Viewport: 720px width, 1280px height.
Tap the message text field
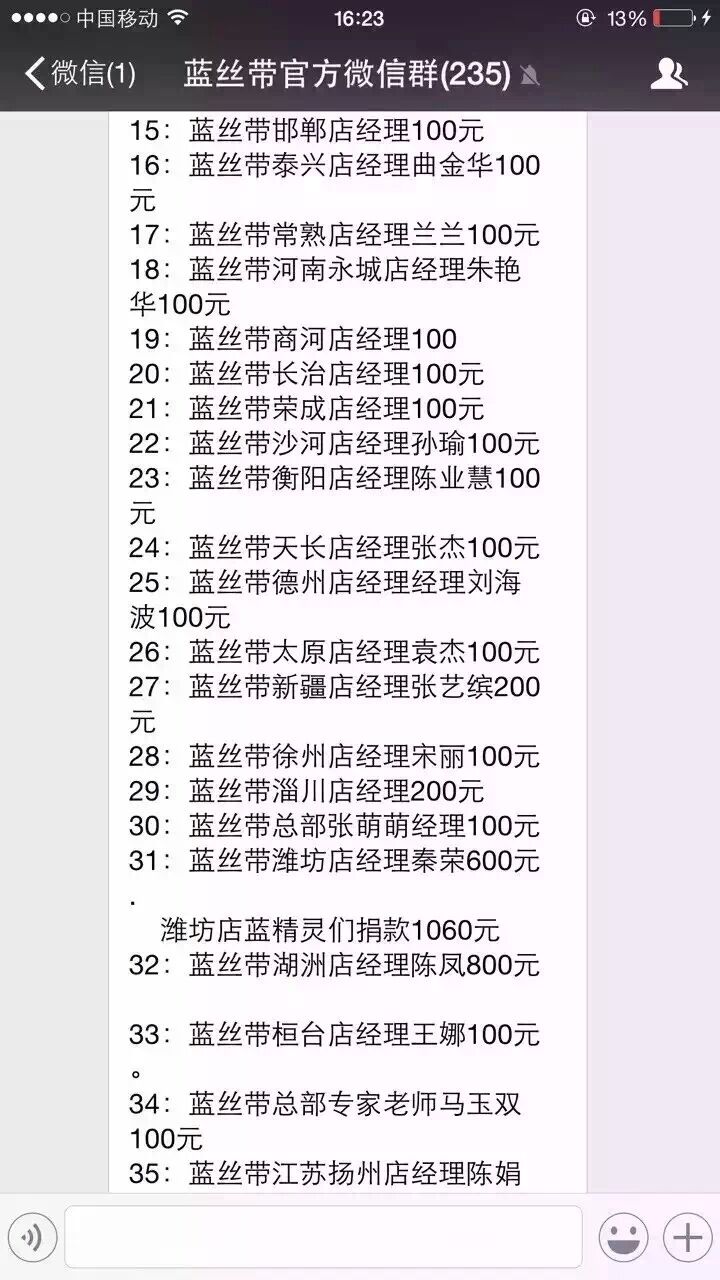tap(322, 1238)
